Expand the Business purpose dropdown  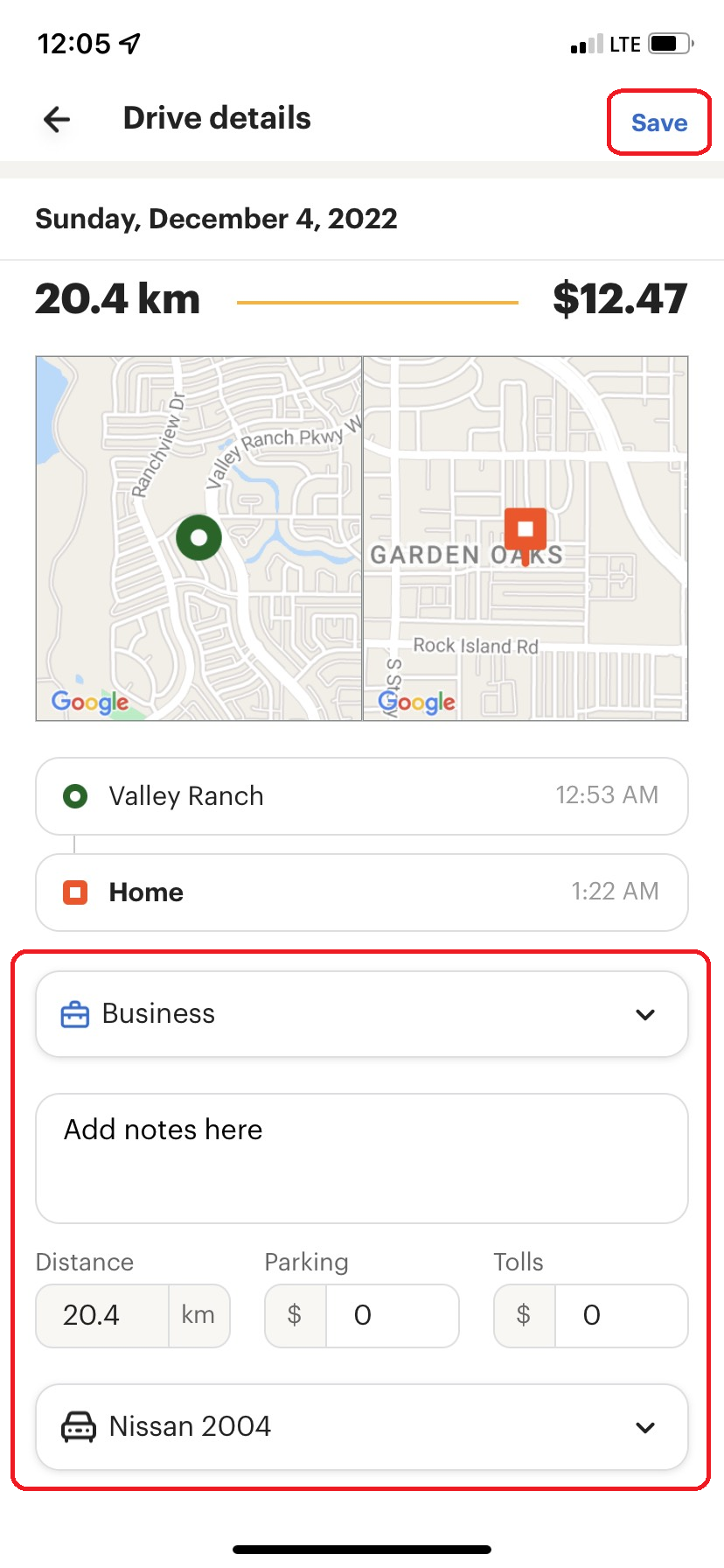[x=362, y=1014]
